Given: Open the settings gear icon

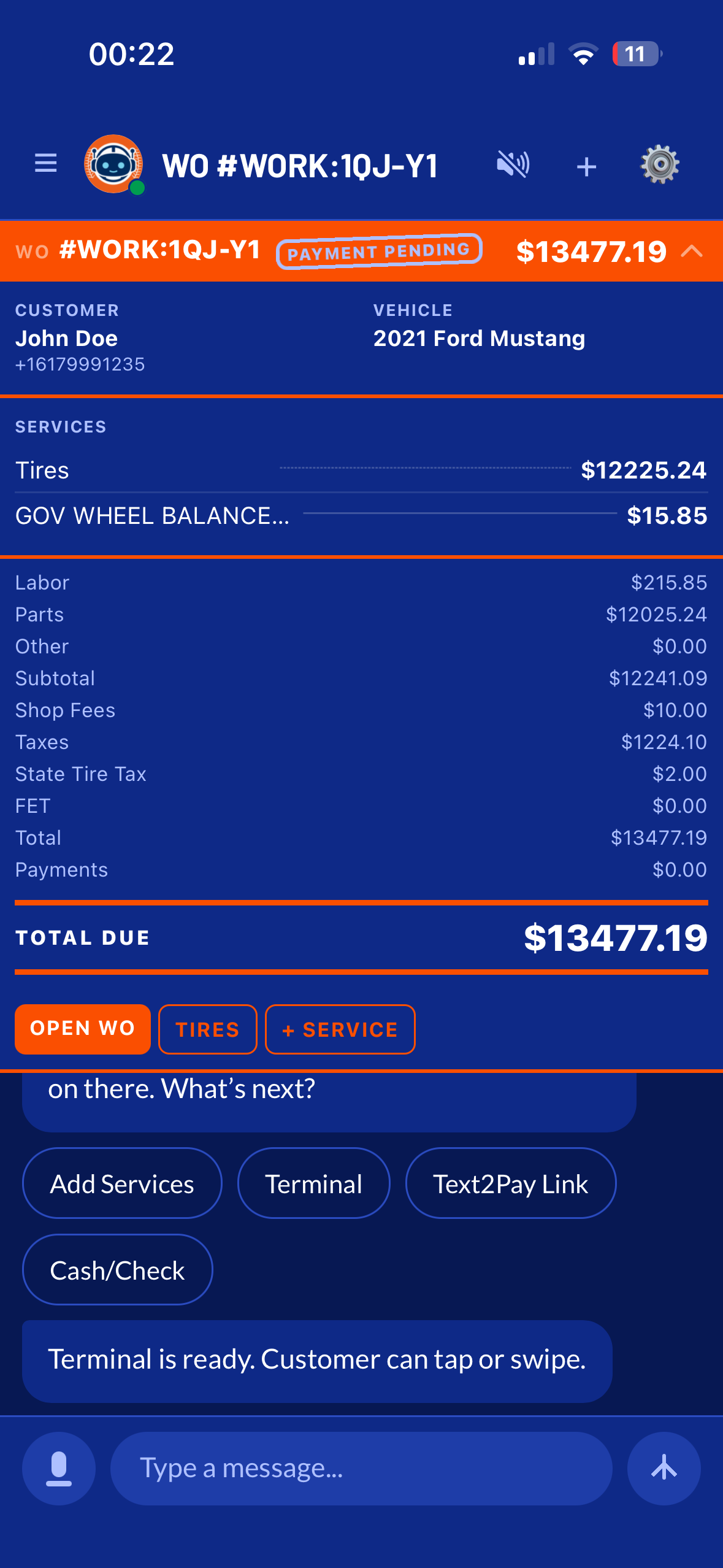Looking at the screenshot, I should pos(660,164).
